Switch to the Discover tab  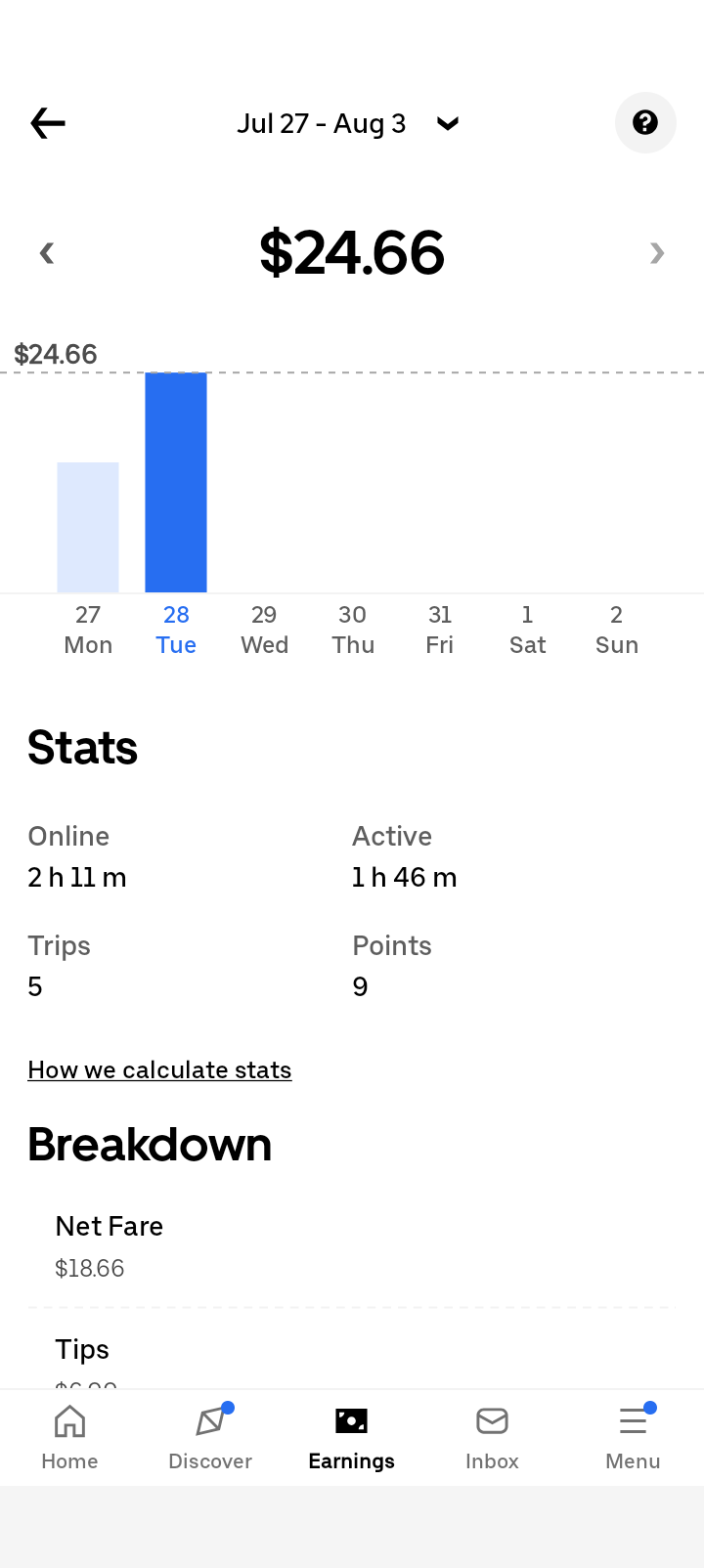(210, 1437)
